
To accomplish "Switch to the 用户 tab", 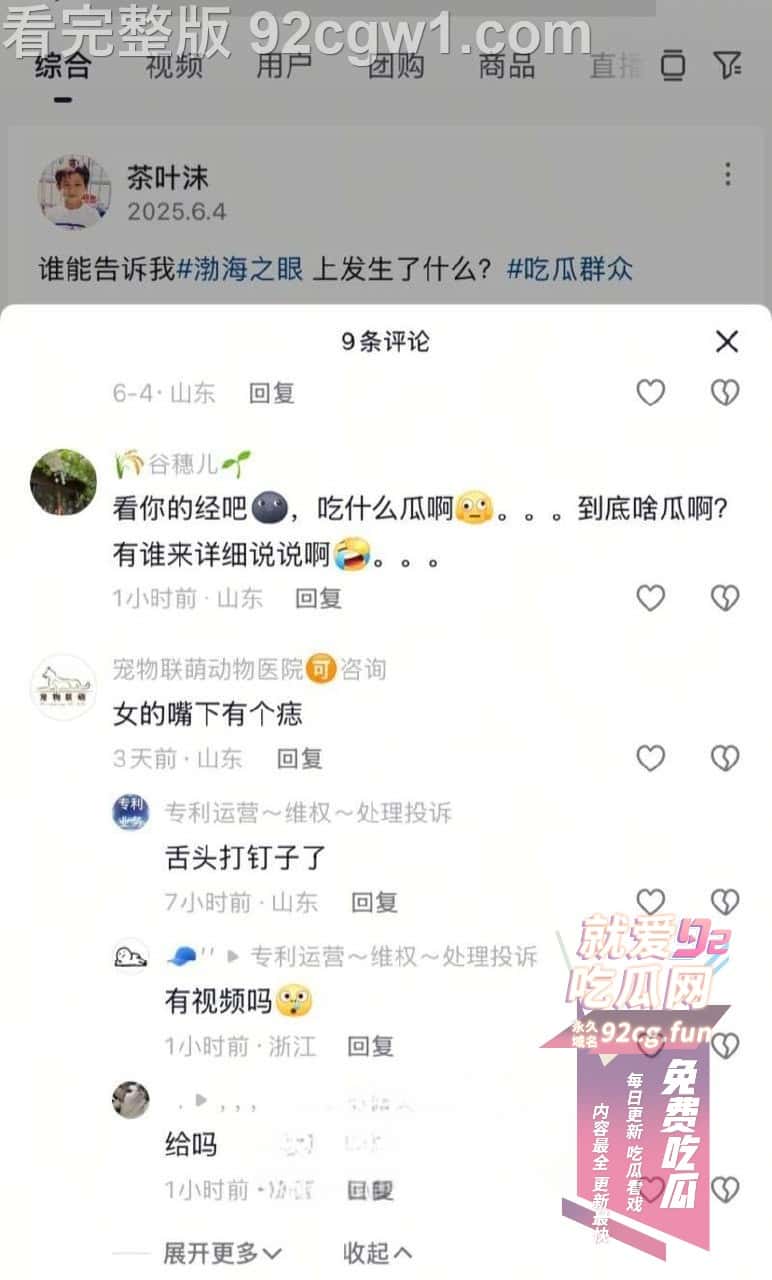I will tap(284, 66).
